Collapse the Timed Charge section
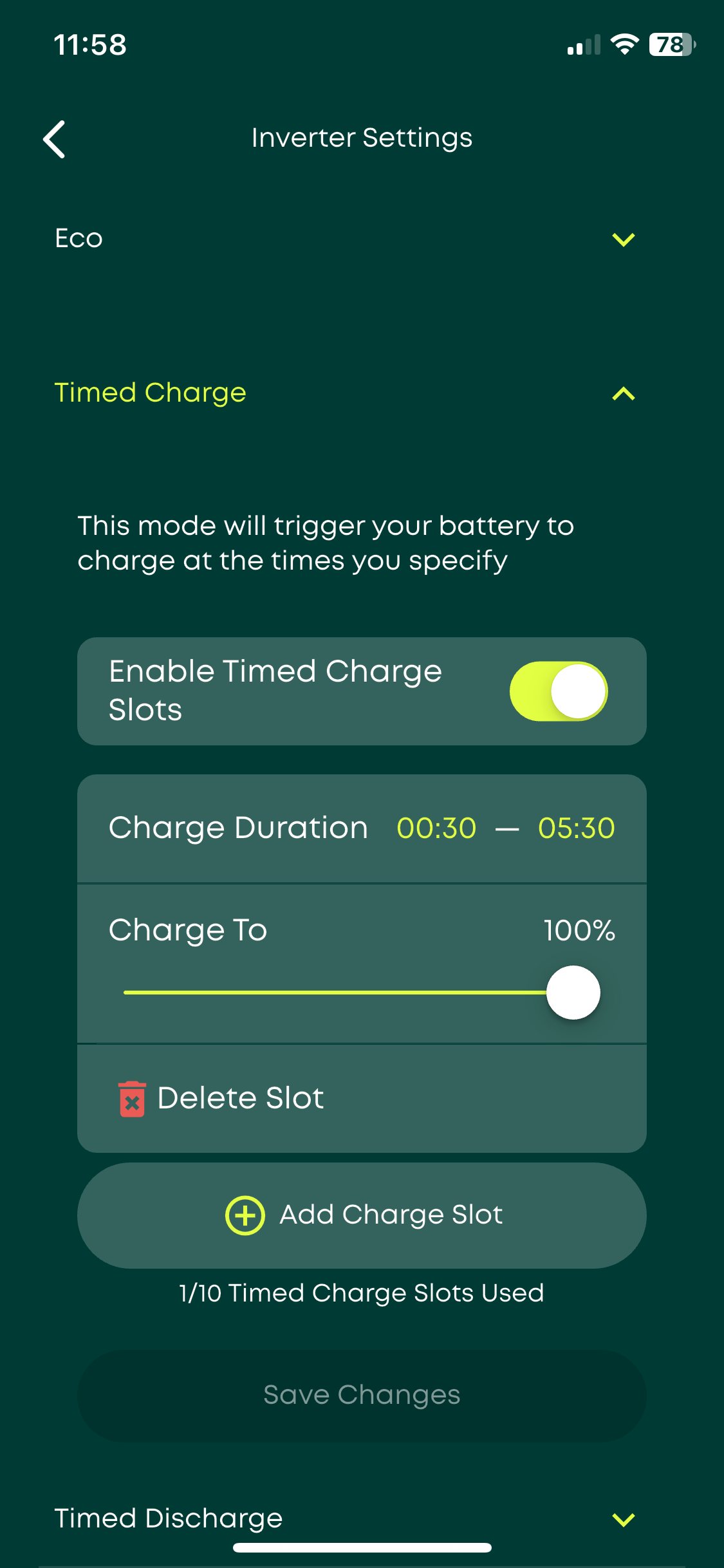The image size is (724, 1568). click(623, 393)
